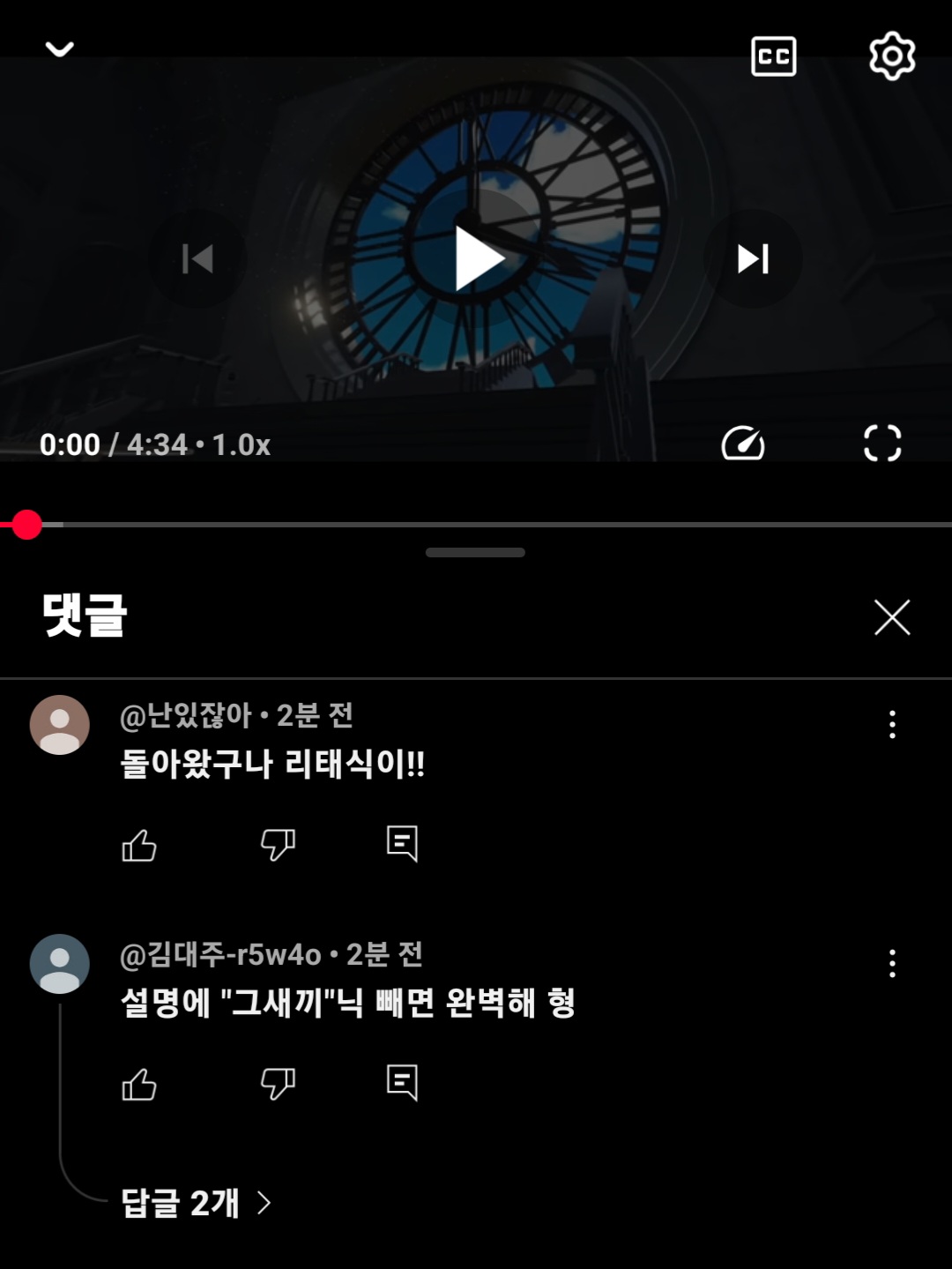The width and height of the screenshot is (952, 1269).
Task: Open video settings gear
Action: coord(892,56)
